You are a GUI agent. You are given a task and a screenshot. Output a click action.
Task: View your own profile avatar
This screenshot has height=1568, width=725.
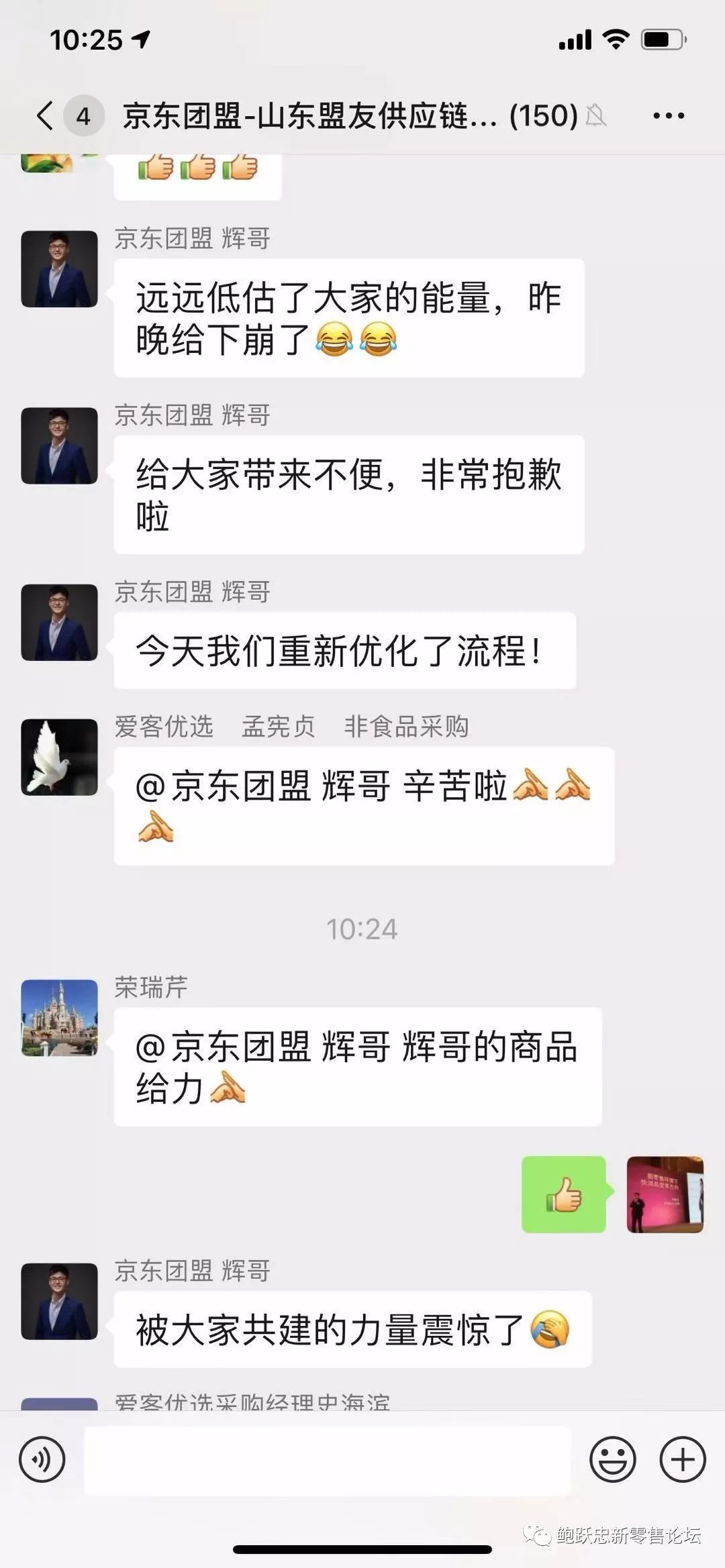point(665,1194)
